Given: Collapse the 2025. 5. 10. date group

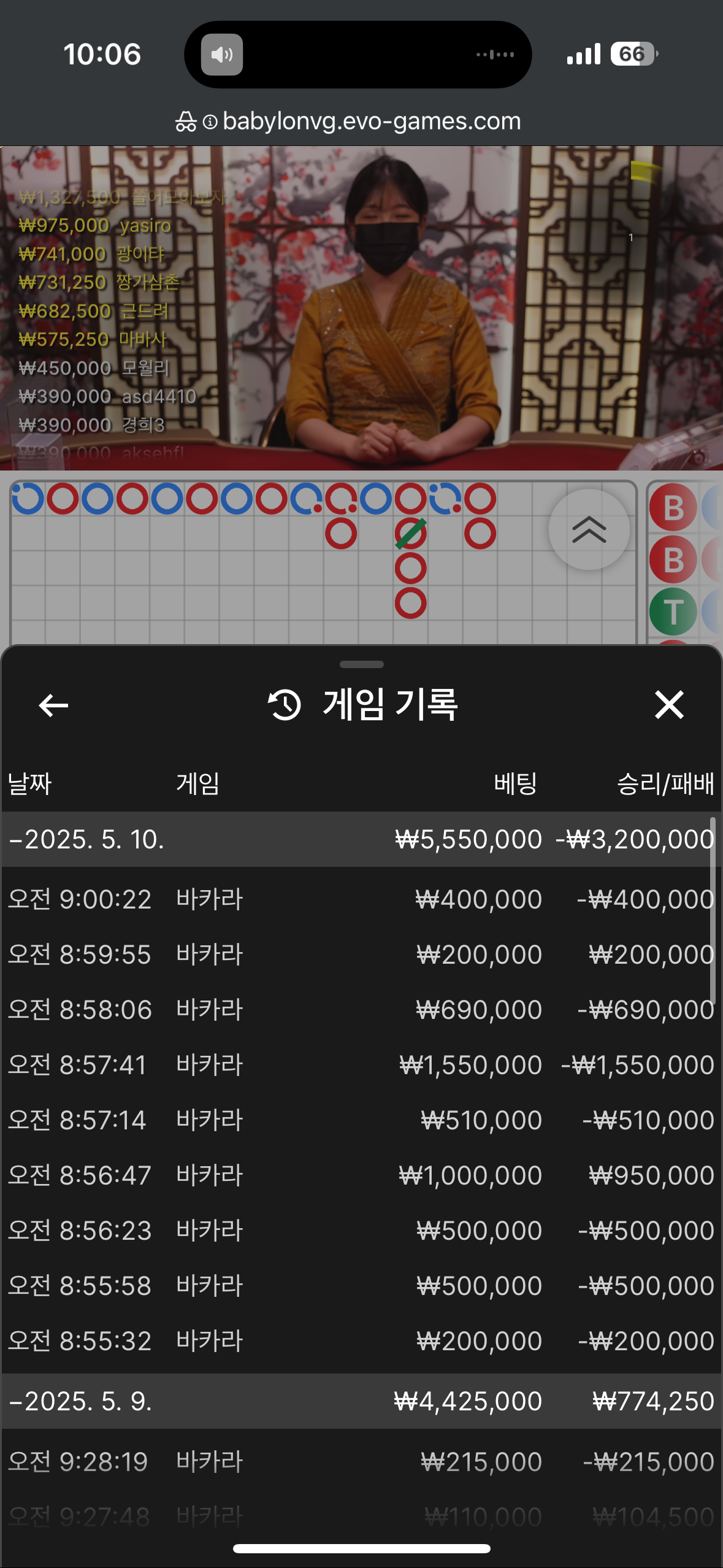Looking at the screenshot, I should [86, 839].
